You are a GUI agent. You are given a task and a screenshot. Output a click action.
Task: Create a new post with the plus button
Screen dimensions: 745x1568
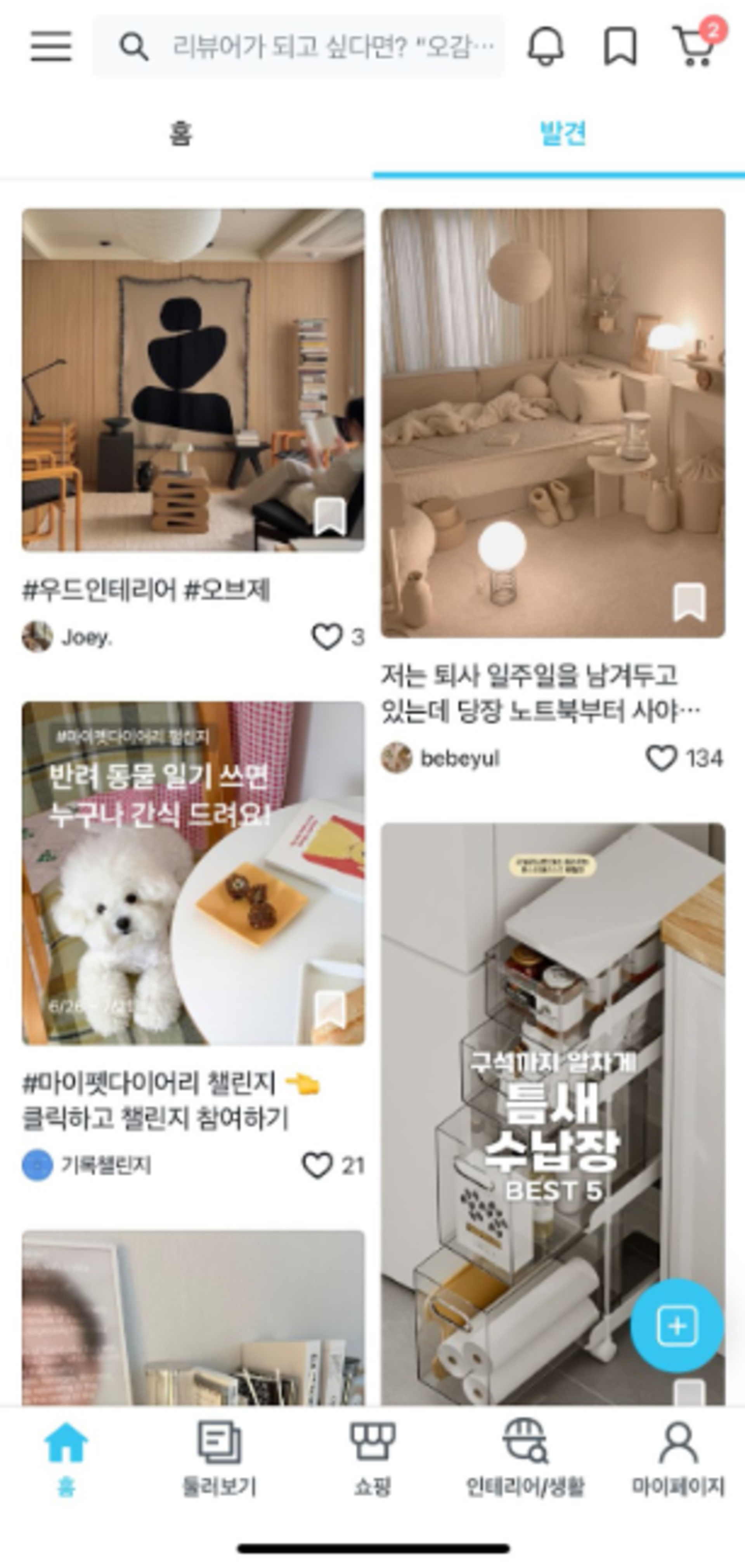pos(677,1325)
